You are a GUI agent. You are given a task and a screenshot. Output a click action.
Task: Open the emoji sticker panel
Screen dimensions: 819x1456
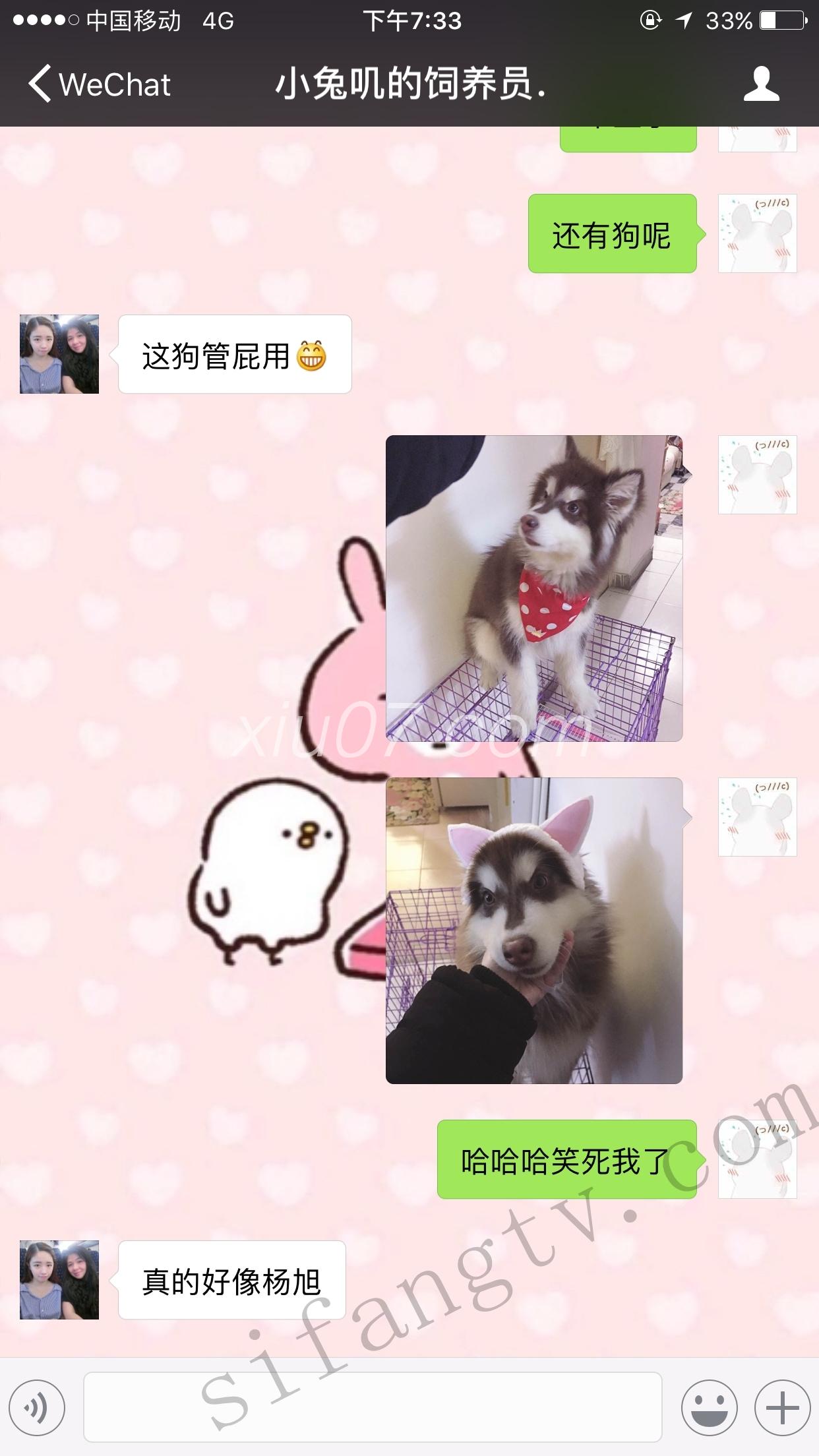[709, 1408]
